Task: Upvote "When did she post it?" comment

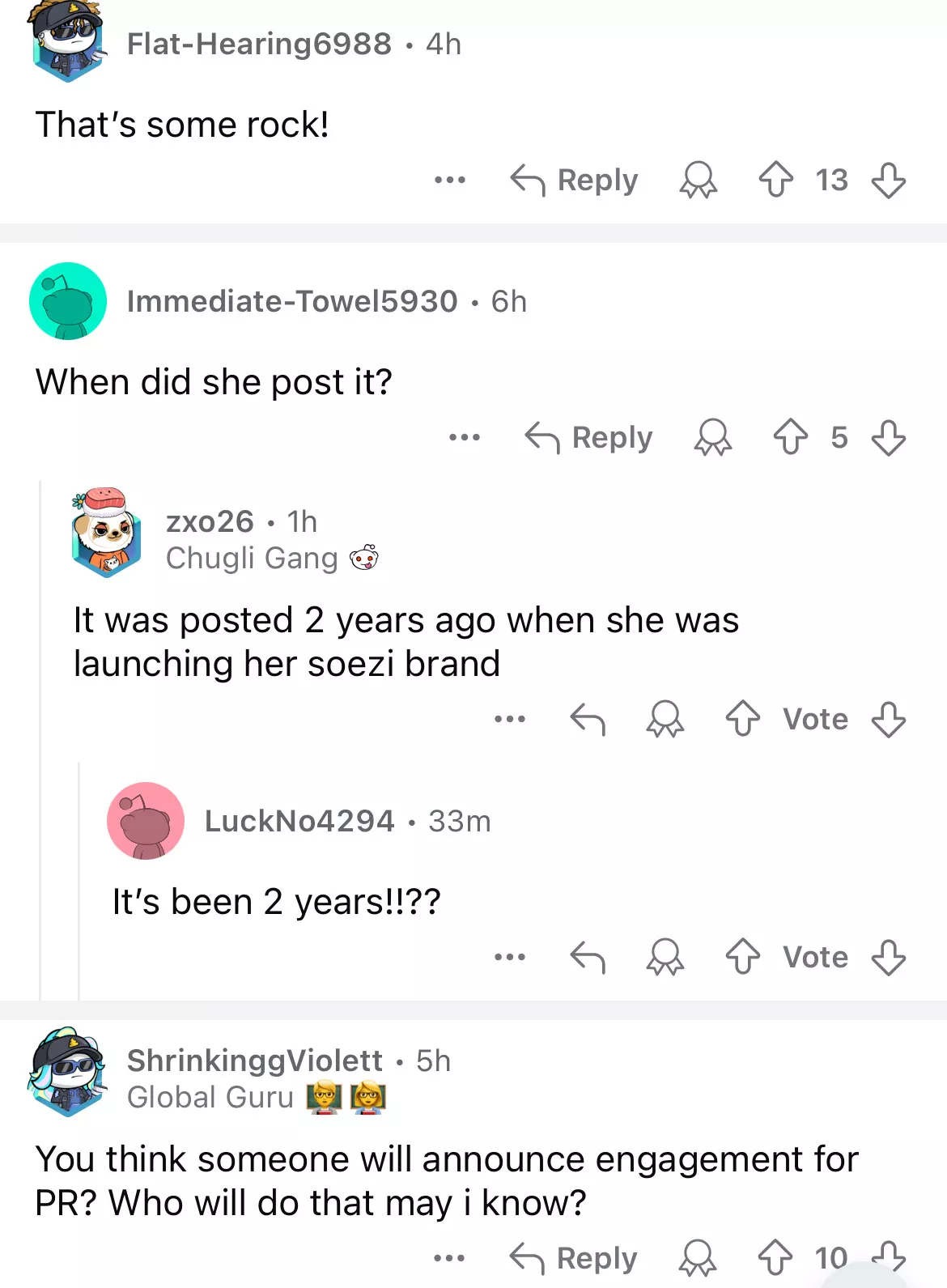Action: [x=790, y=437]
